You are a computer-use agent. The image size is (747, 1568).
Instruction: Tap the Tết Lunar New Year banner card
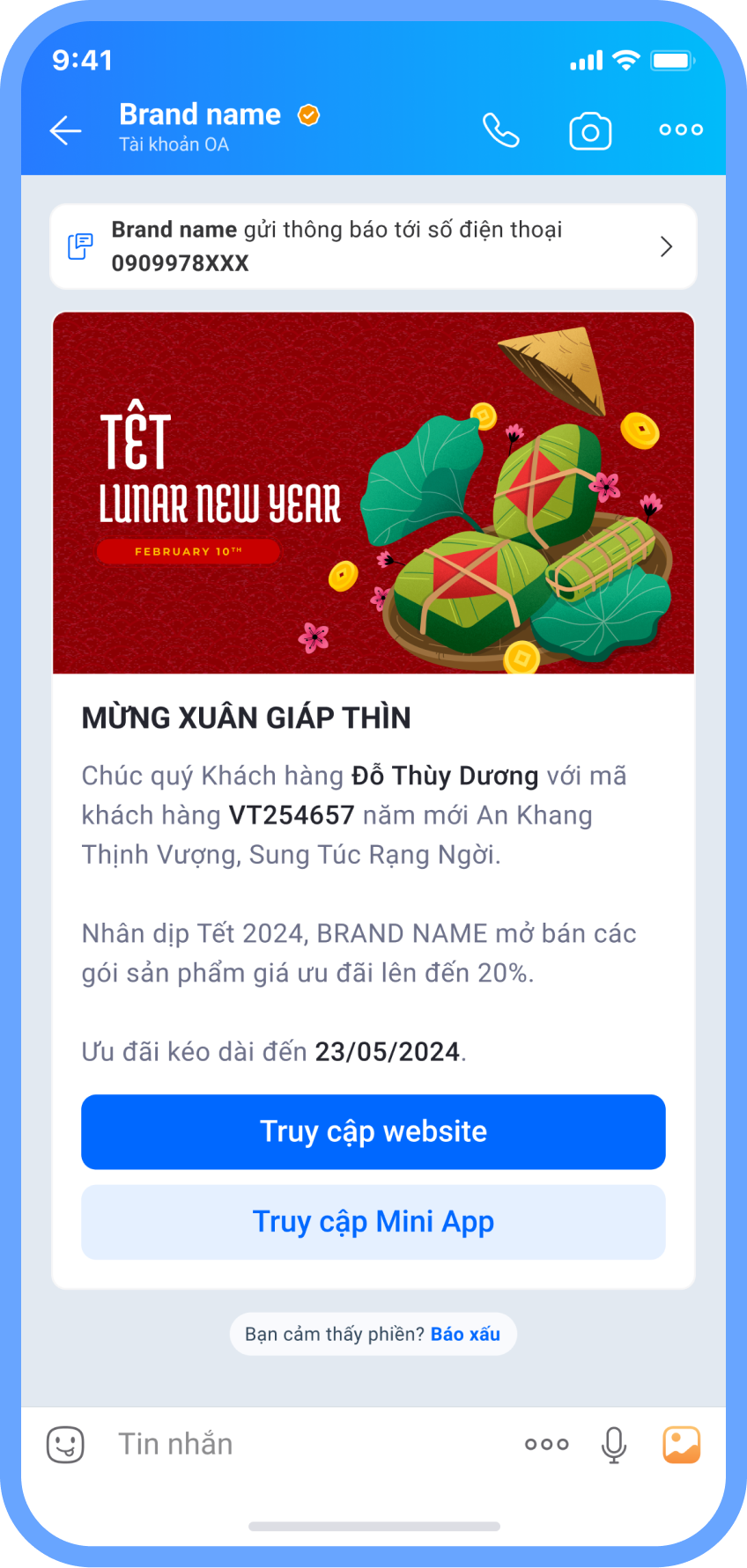373,493
